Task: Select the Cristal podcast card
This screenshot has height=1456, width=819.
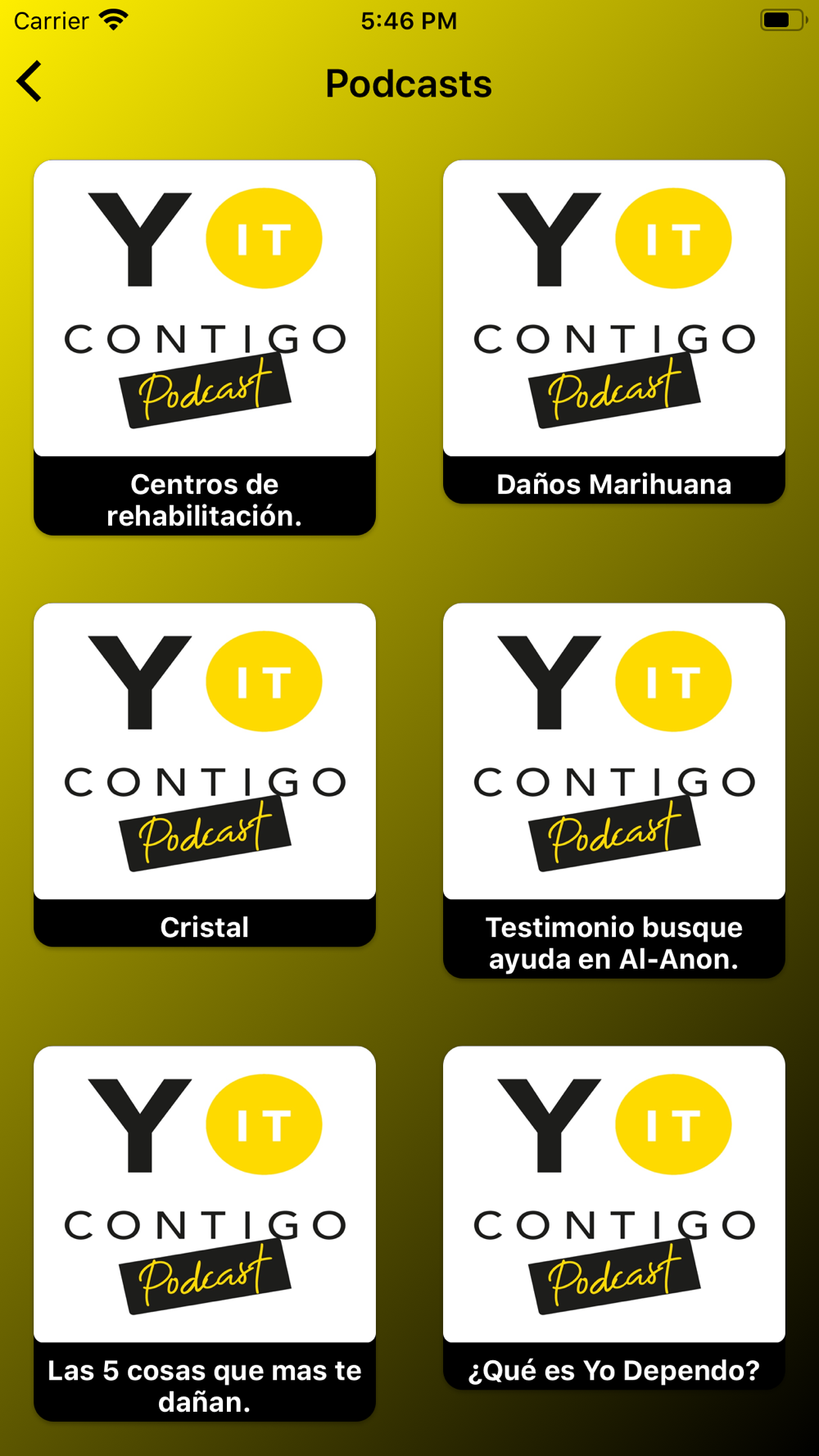Action: pos(205,775)
